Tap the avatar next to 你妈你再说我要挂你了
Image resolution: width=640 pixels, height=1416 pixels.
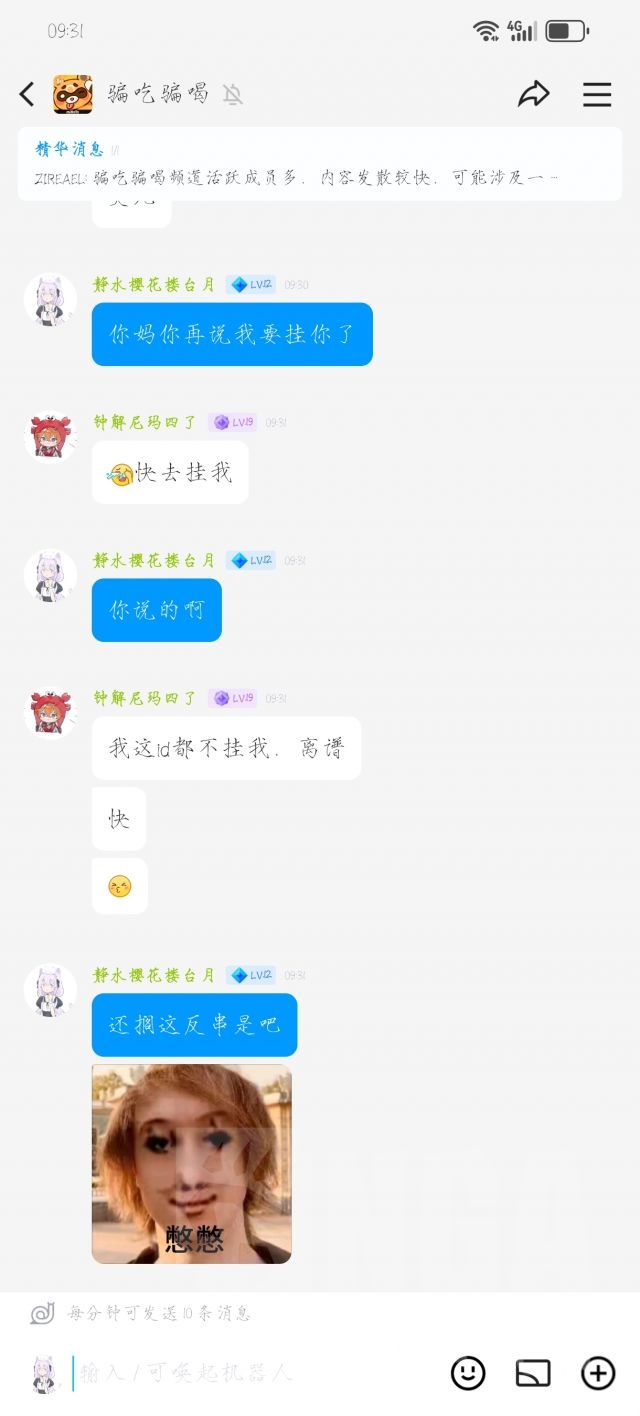coord(50,299)
